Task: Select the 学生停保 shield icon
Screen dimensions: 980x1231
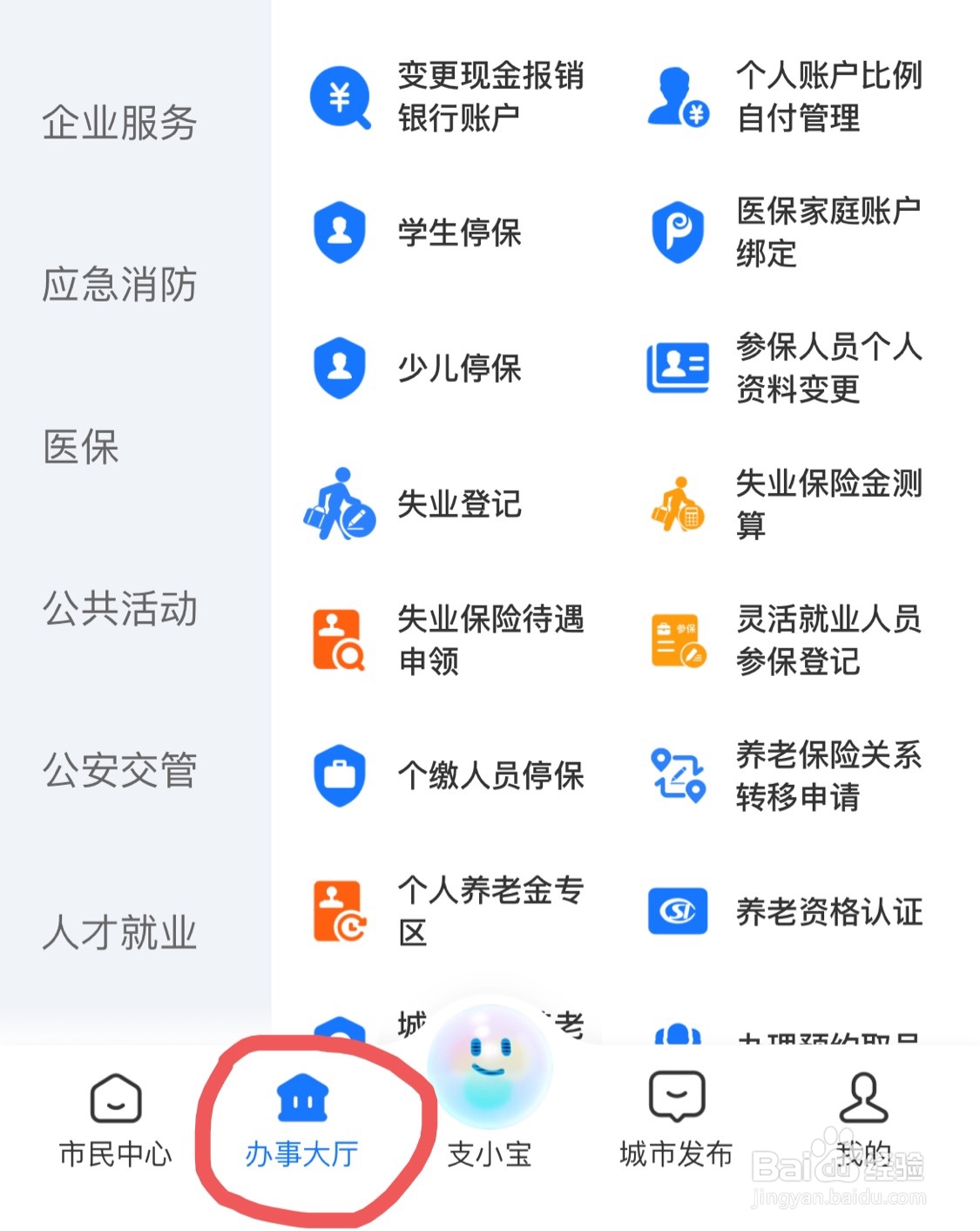Action: click(339, 233)
